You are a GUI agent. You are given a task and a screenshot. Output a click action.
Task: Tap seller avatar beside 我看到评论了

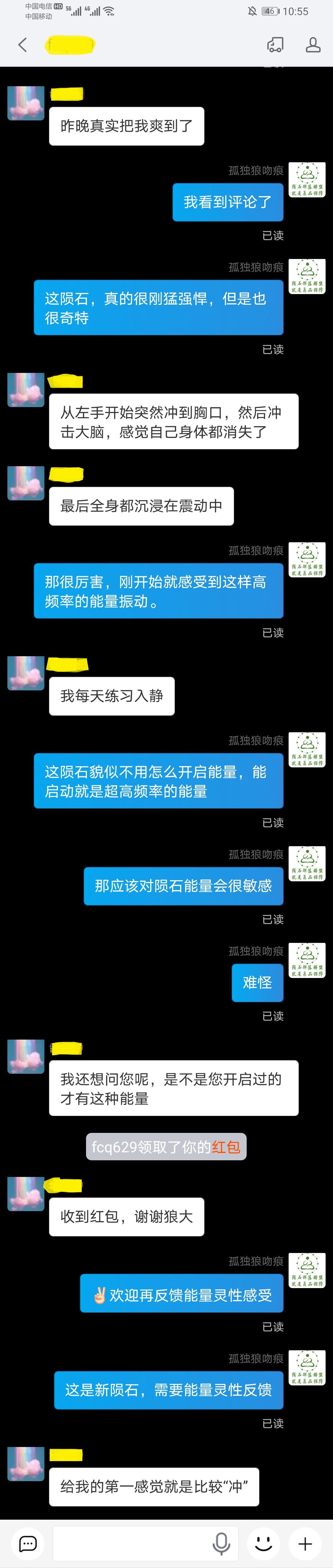click(307, 180)
